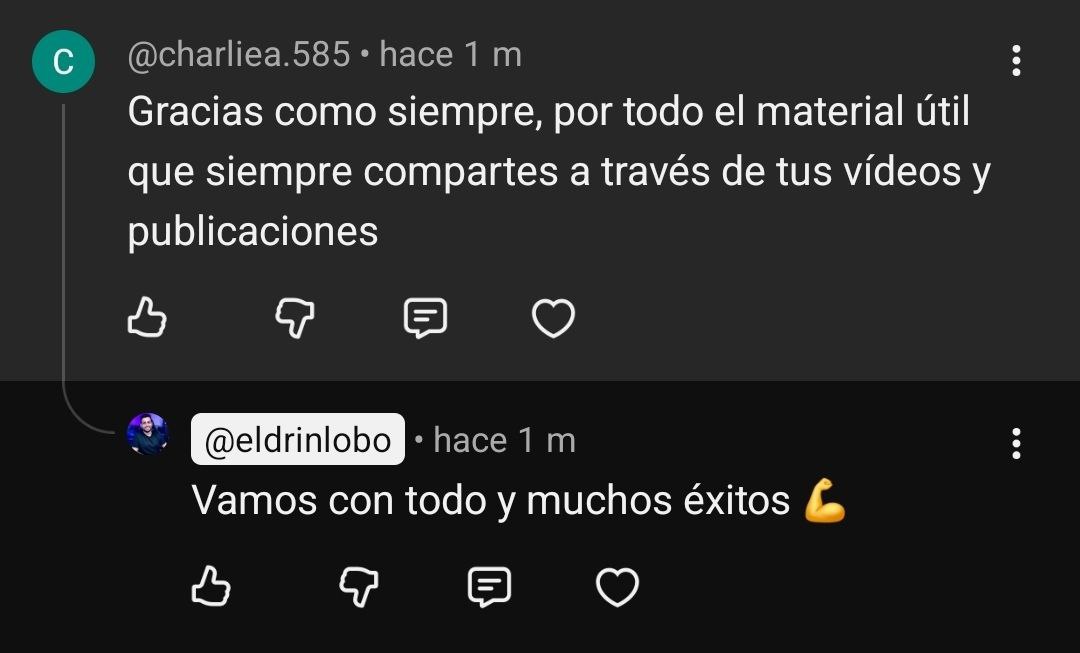Like the comment by @charliea.585
The image size is (1080, 653).
(147, 319)
